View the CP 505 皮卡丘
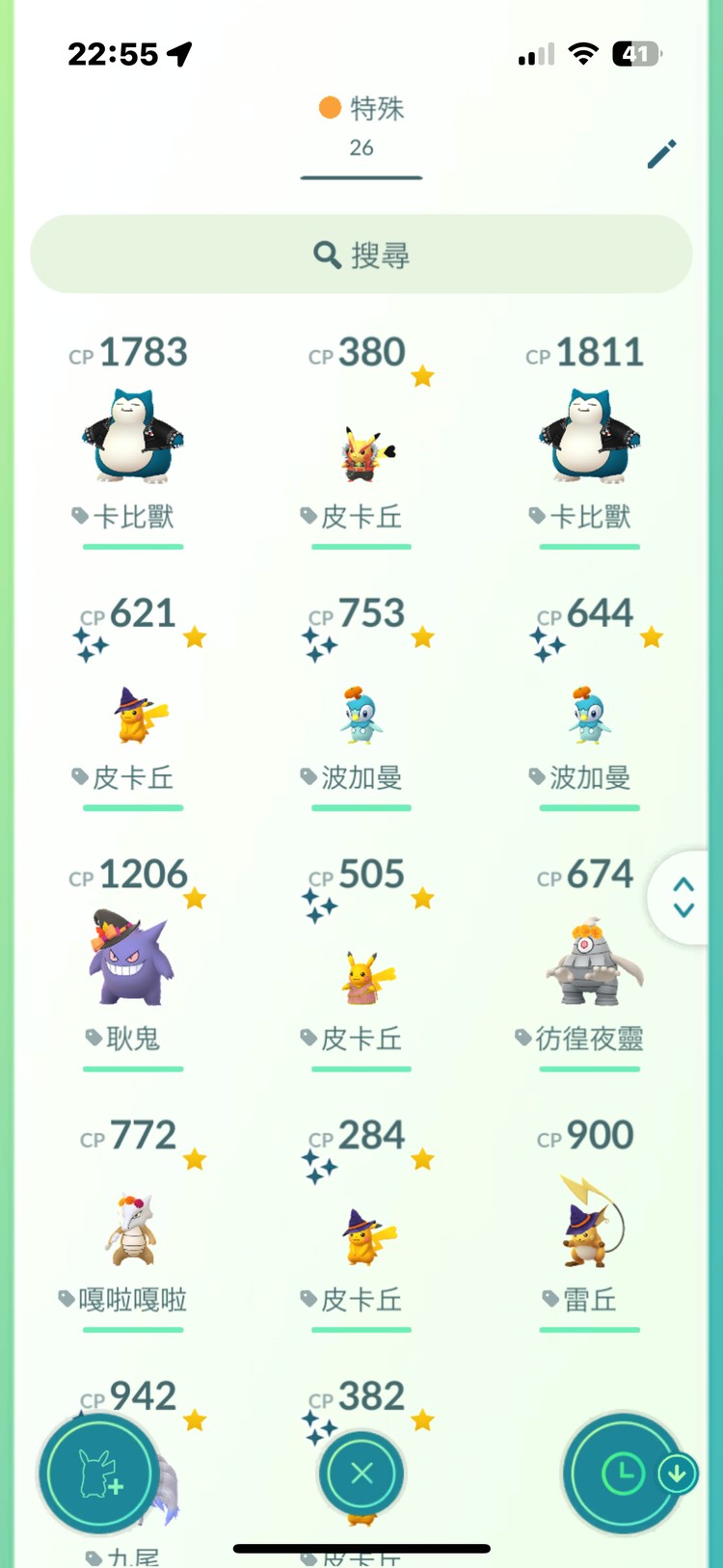The width and height of the screenshot is (723, 1568). click(x=361, y=976)
